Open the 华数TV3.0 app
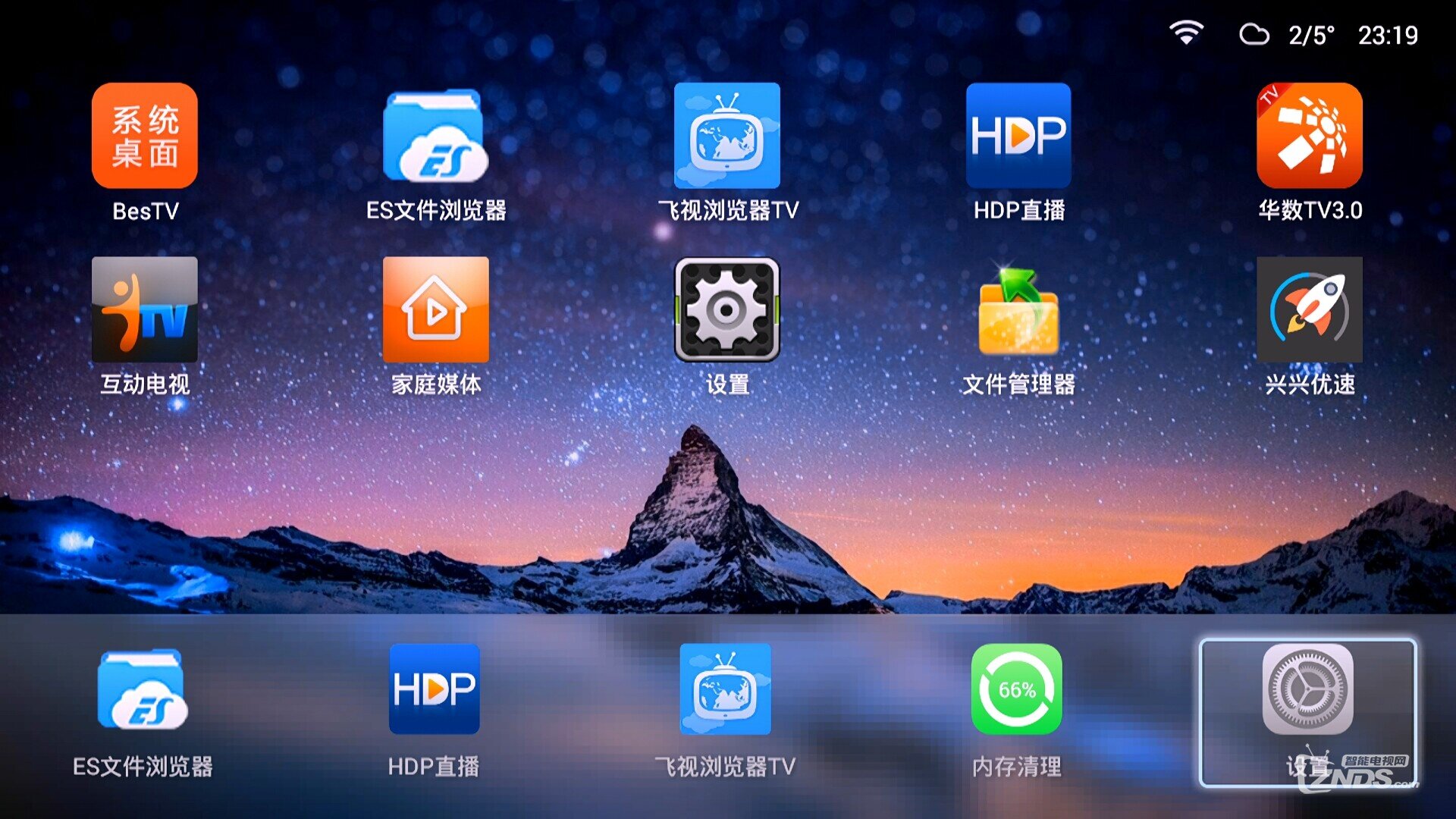 pos(1309,136)
